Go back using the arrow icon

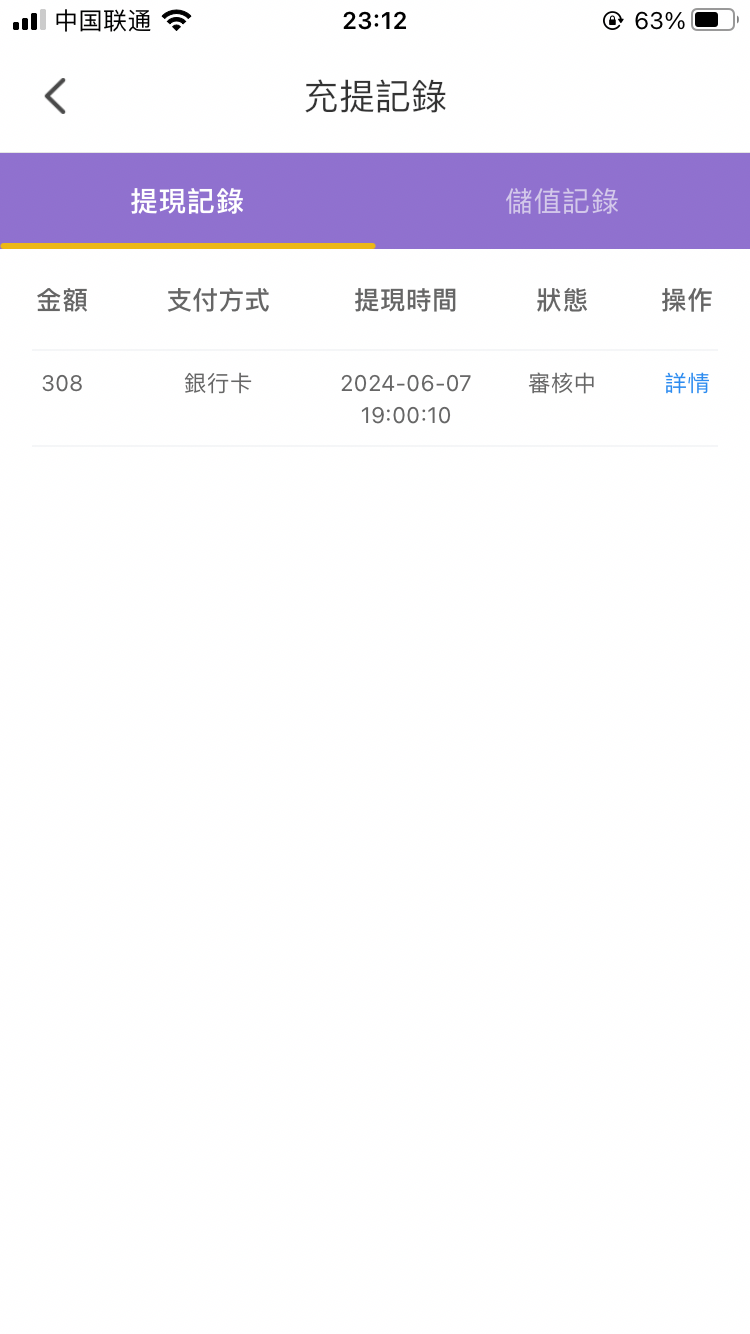point(55,97)
